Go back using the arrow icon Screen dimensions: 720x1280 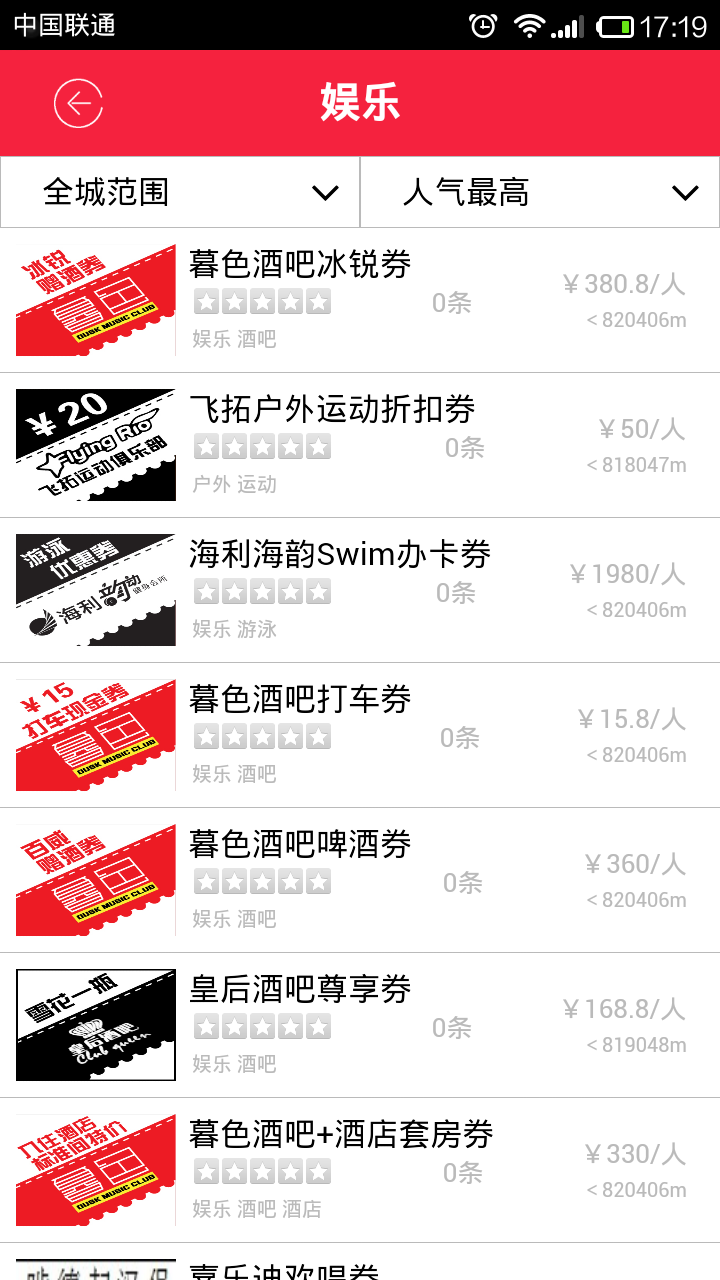point(78,103)
